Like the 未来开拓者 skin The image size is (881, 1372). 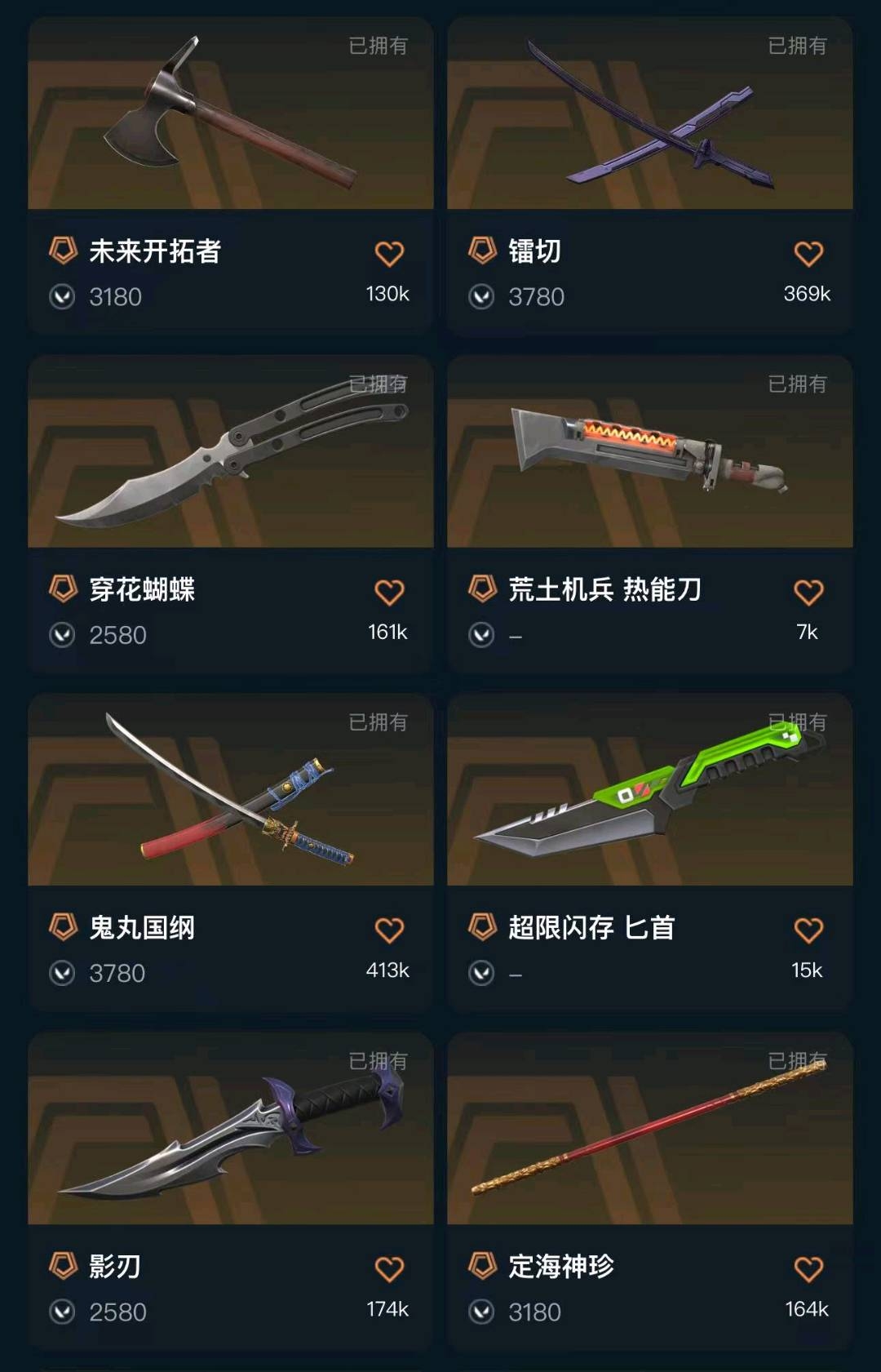pyautogui.click(x=389, y=254)
